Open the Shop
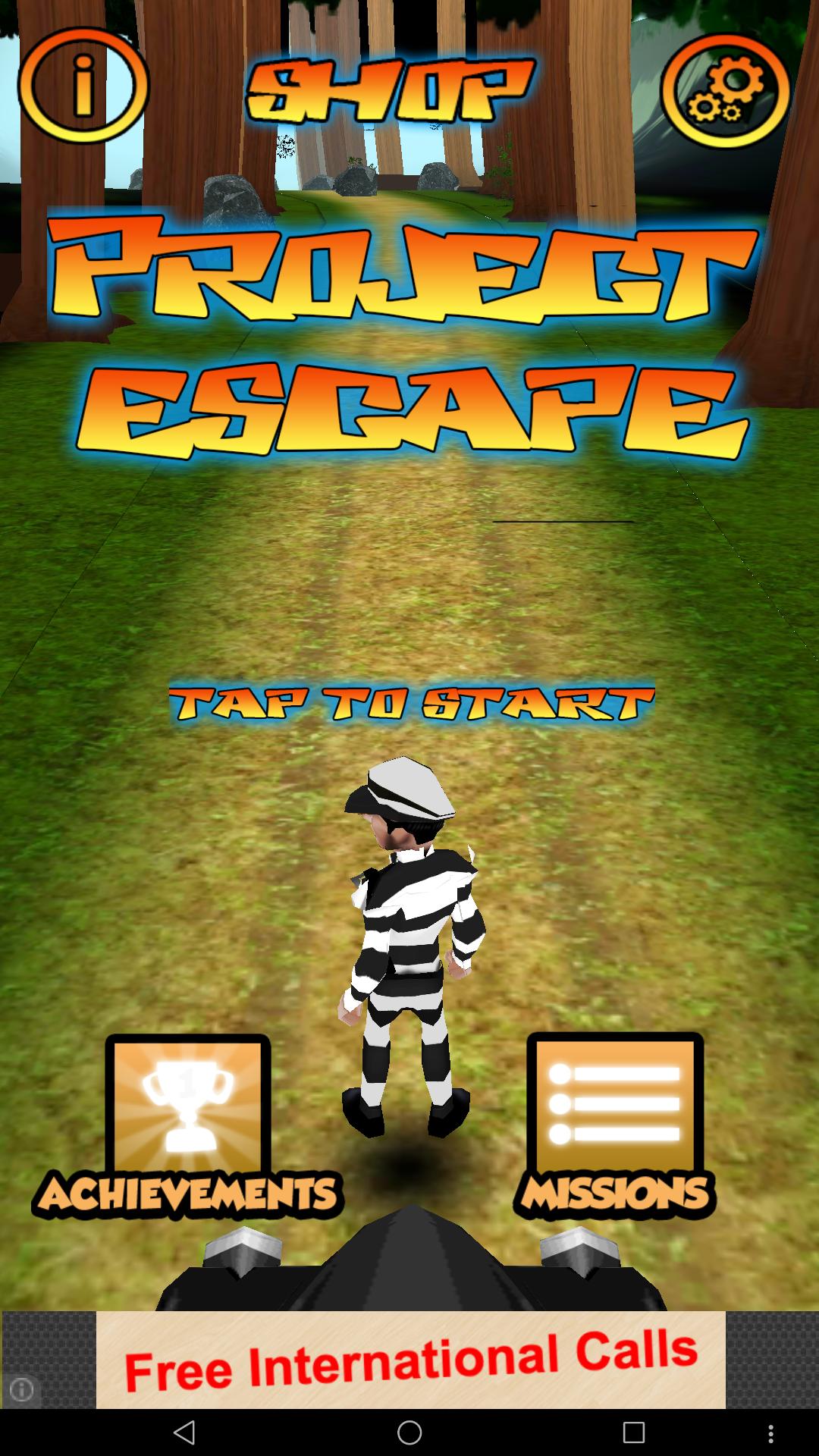The width and height of the screenshot is (819, 1456). tap(391, 91)
